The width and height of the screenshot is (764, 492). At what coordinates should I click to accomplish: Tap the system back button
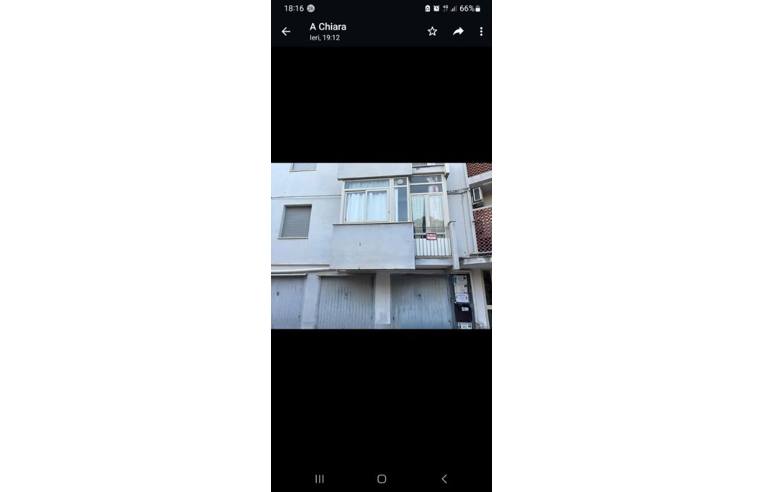tap(444, 479)
